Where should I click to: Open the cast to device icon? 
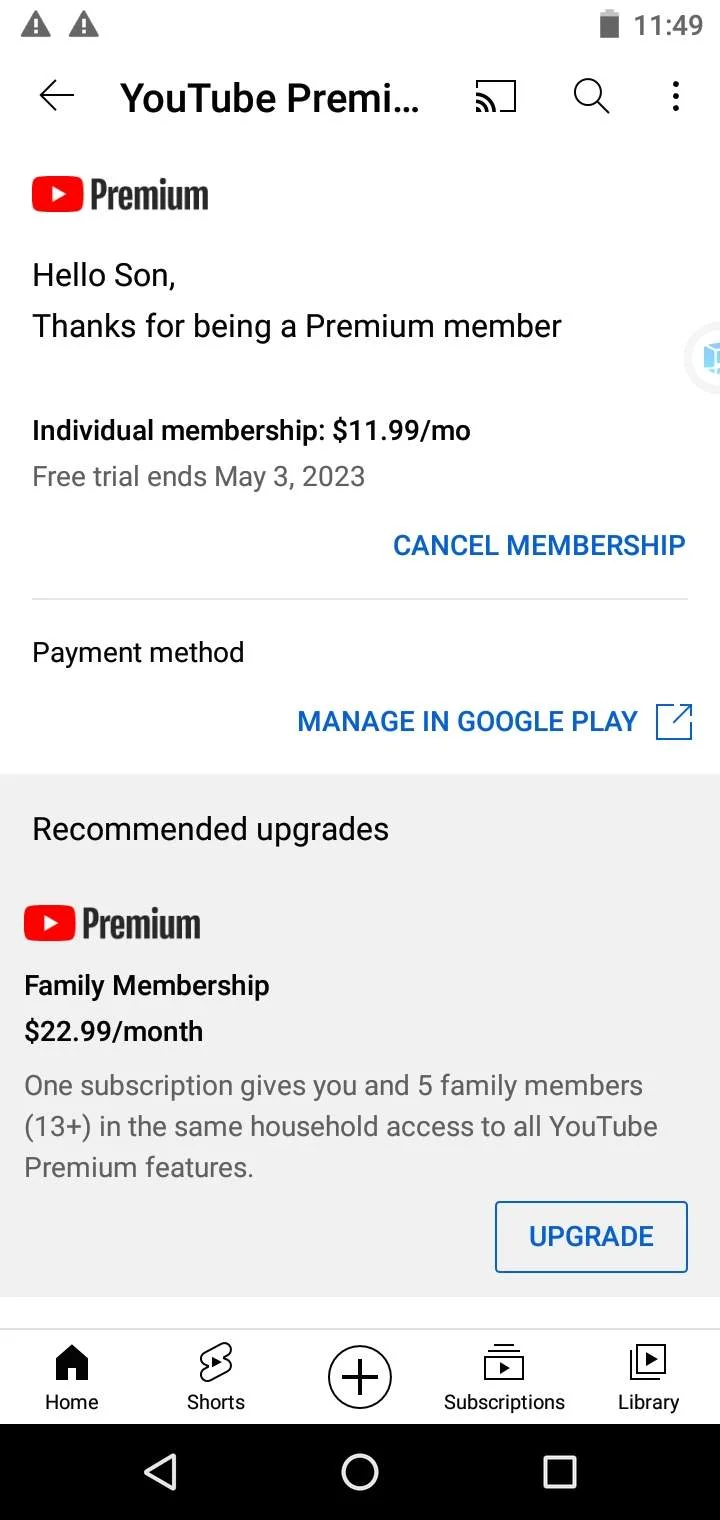(x=496, y=96)
